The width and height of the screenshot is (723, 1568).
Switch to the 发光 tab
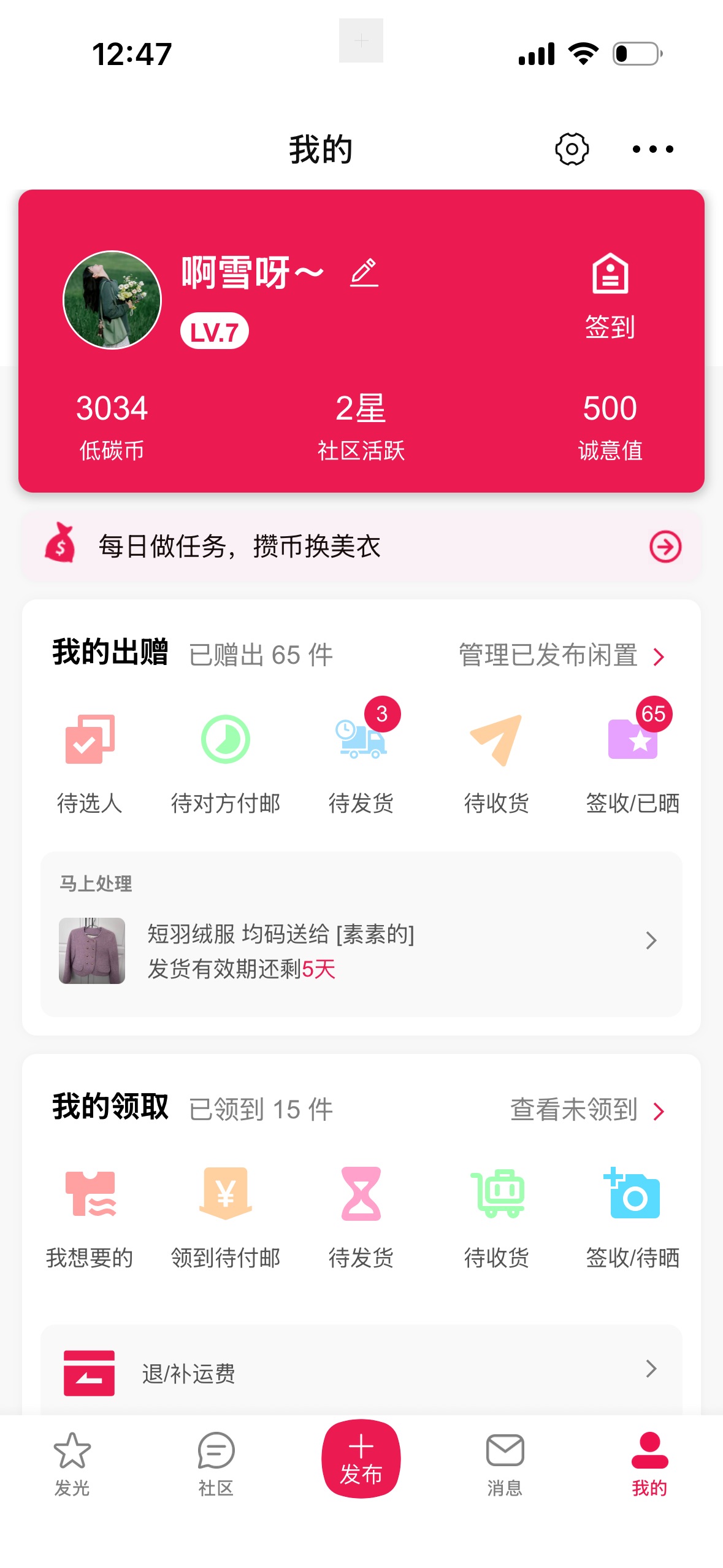(72, 1462)
